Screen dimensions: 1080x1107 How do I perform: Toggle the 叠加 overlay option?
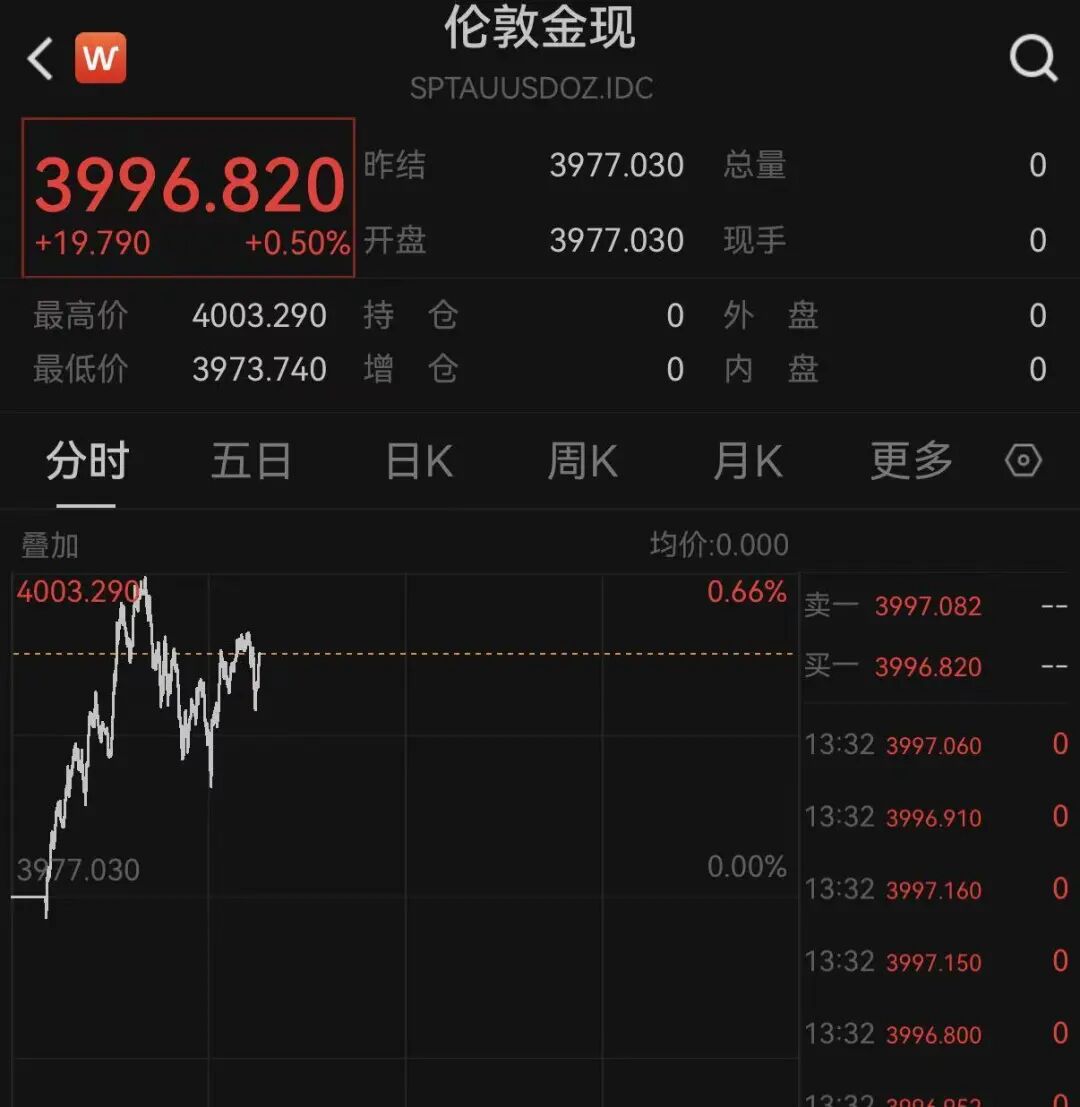(44, 545)
